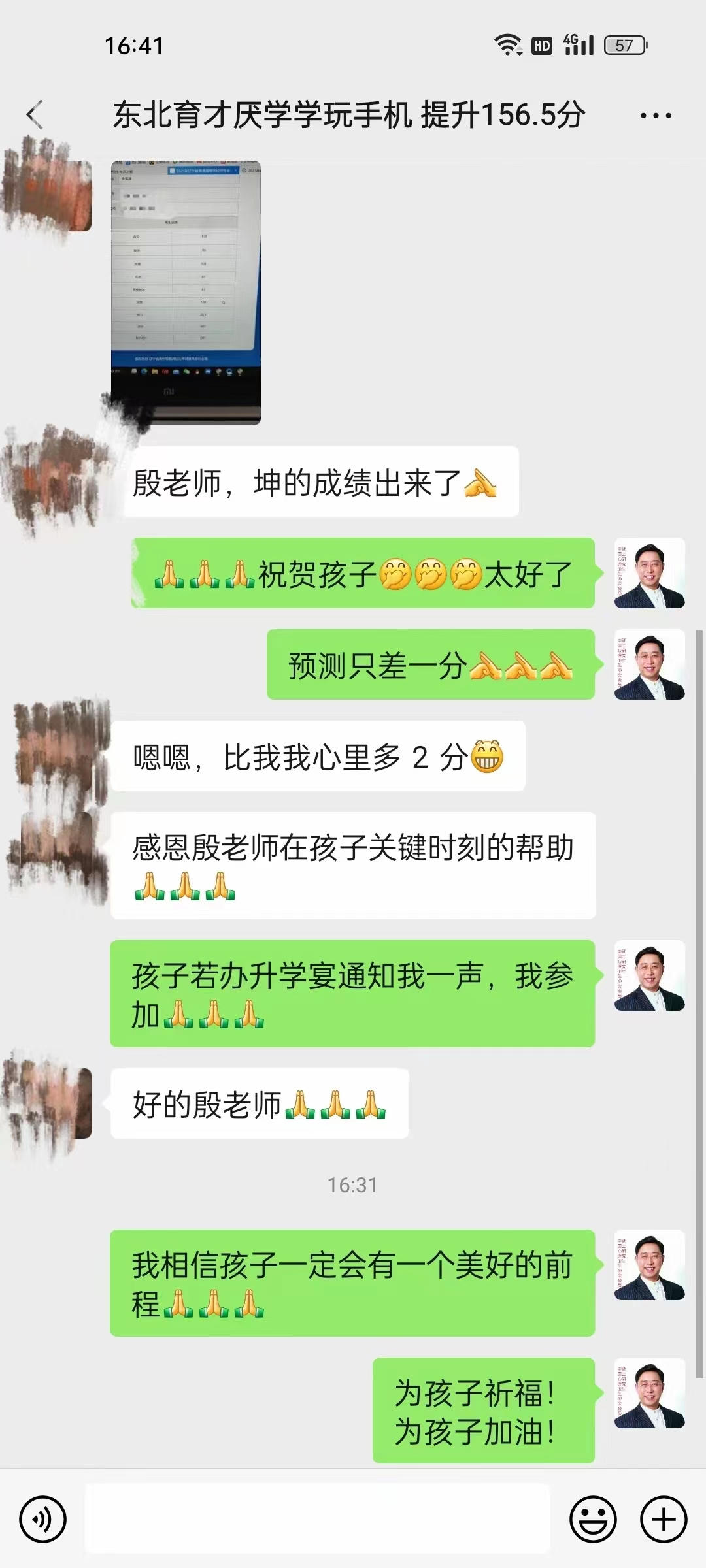The width and height of the screenshot is (706, 1568).
Task: Open the emoji sticker panel
Action: click(593, 1520)
